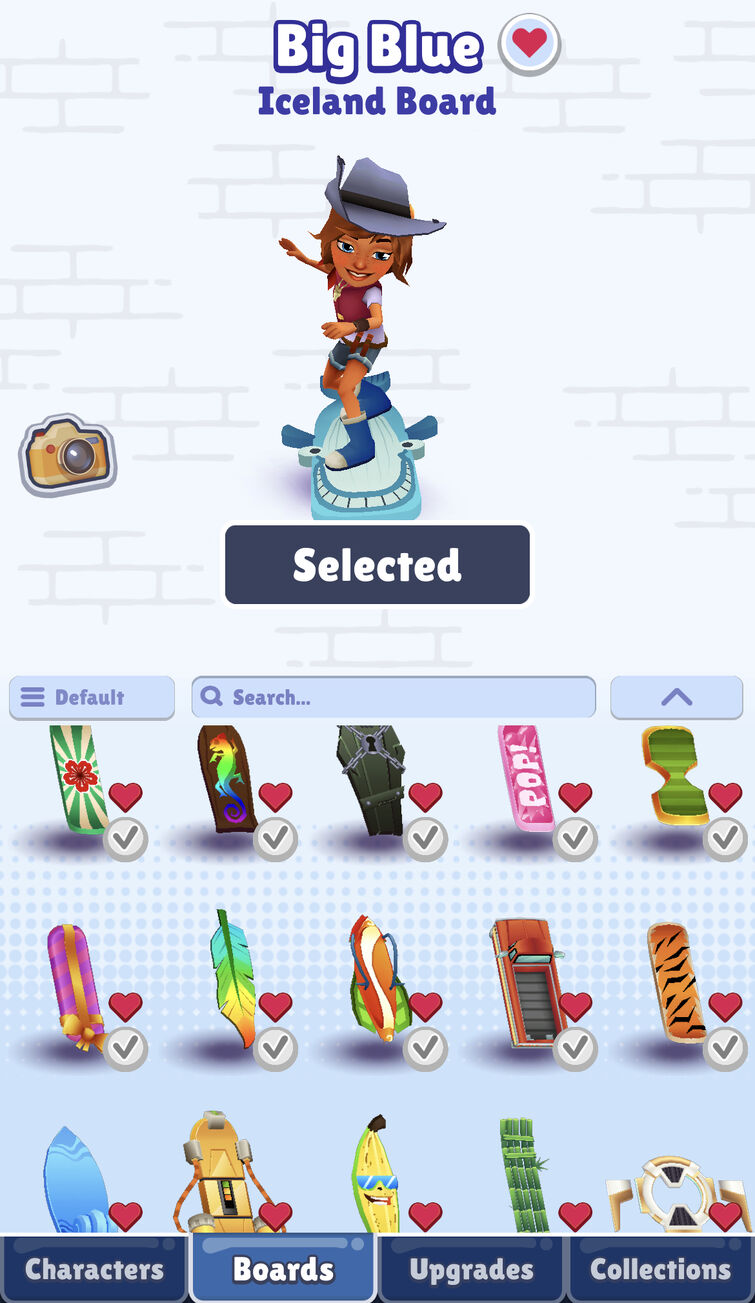Select the rainbow lizard board
This screenshot has height=1303, width=755.
[222, 780]
